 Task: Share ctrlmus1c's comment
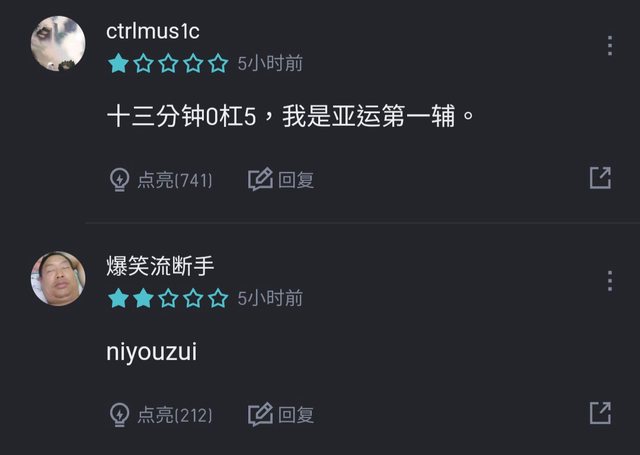(x=599, y=179)
